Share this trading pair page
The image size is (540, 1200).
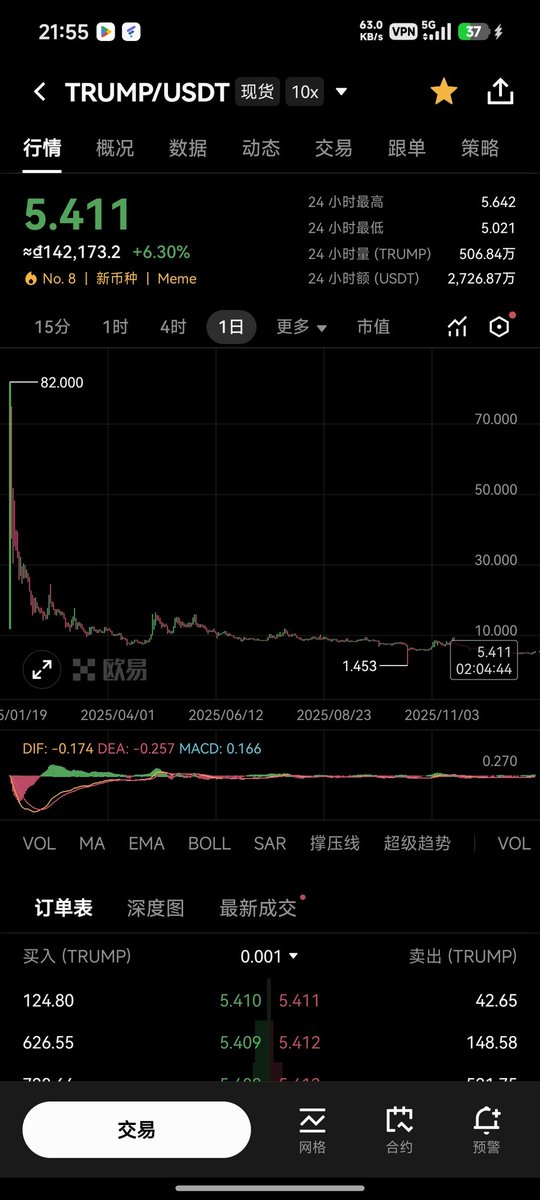pyautogui.click(x=500, y=92)
